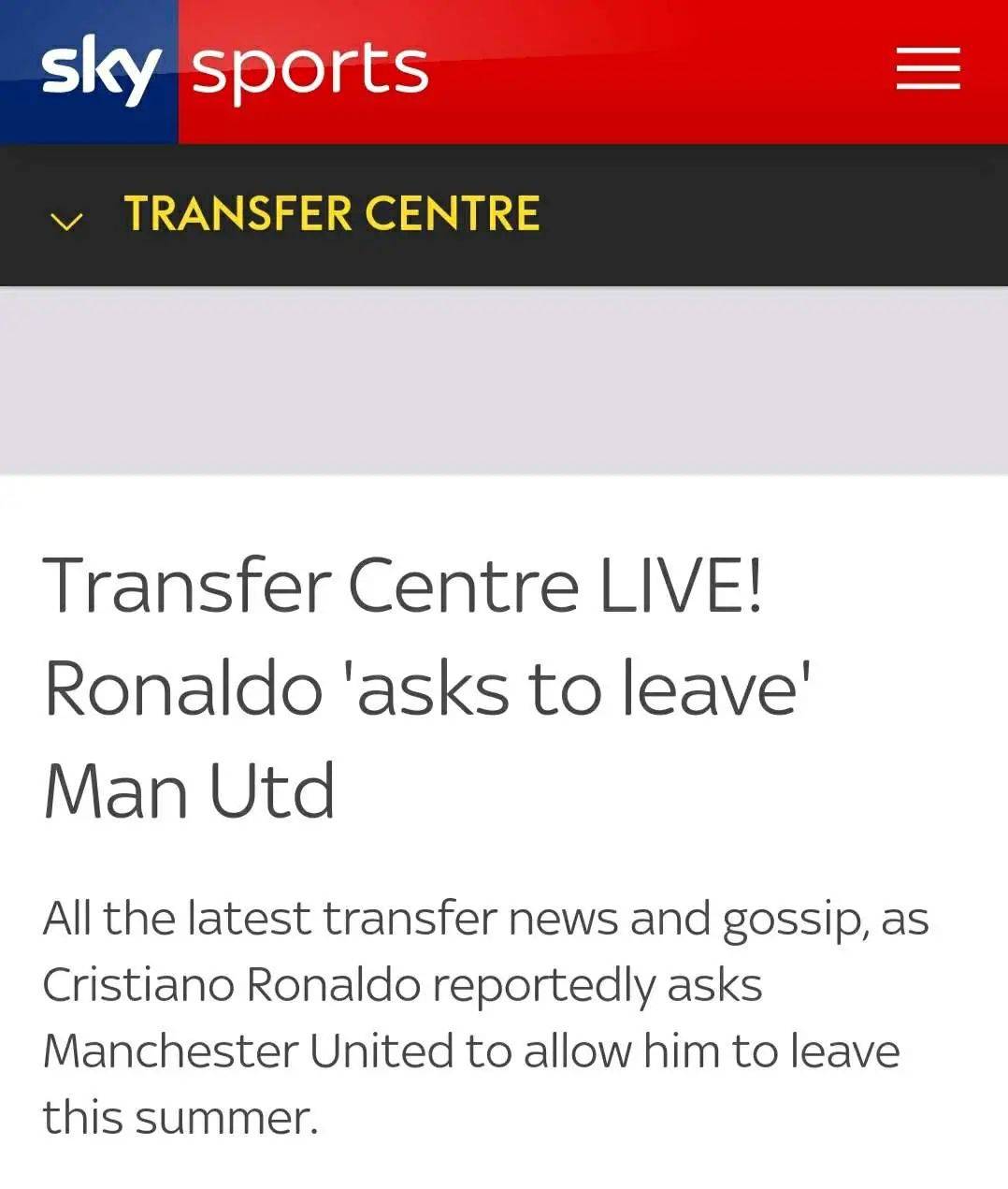This screenshot has width=1008, height=1189.
Task: Go to Sky Sports home via logo
Action: click(234, 70)
